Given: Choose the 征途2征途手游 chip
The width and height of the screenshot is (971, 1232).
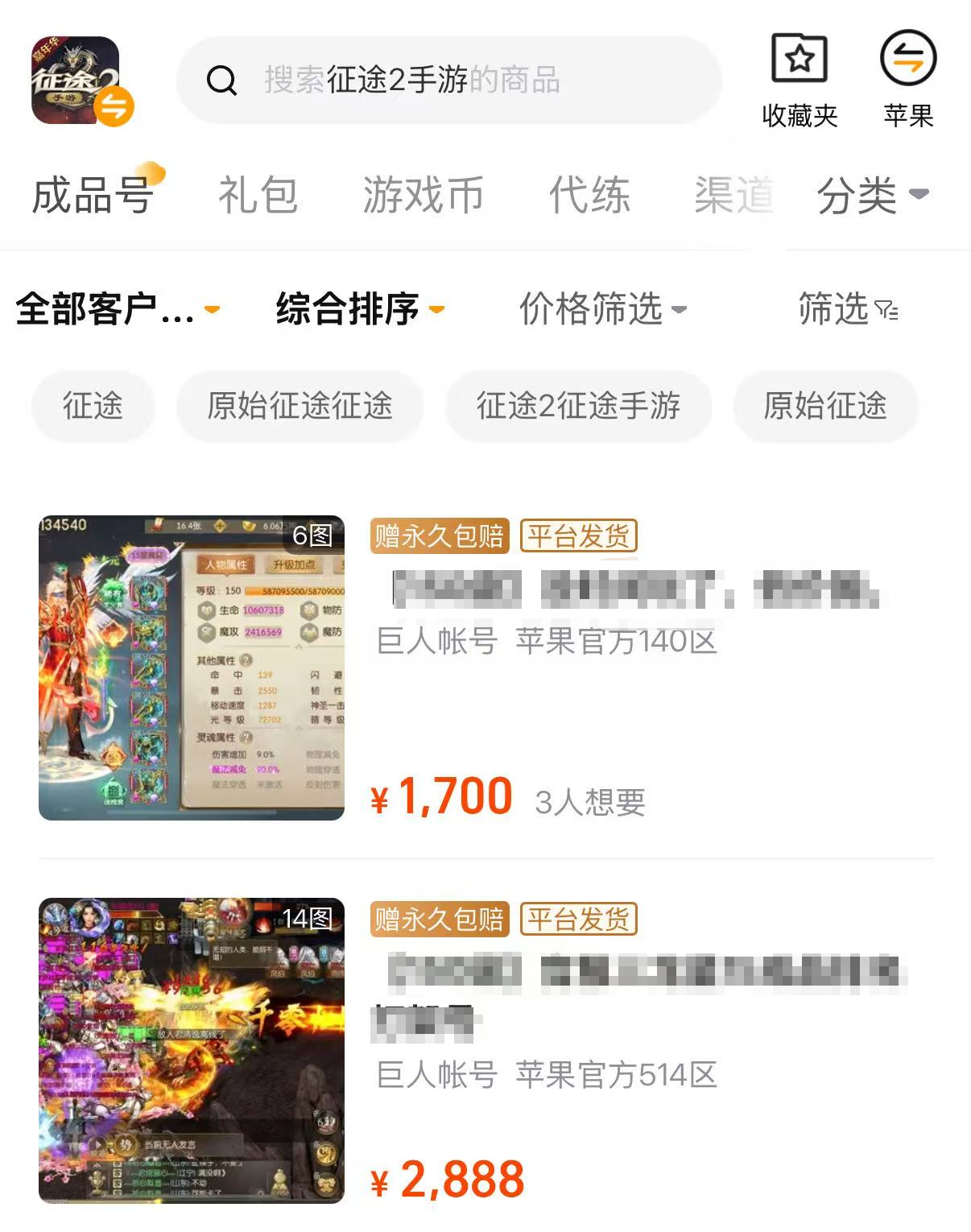Looking at the screenshot, I should [x=578, y=406].
